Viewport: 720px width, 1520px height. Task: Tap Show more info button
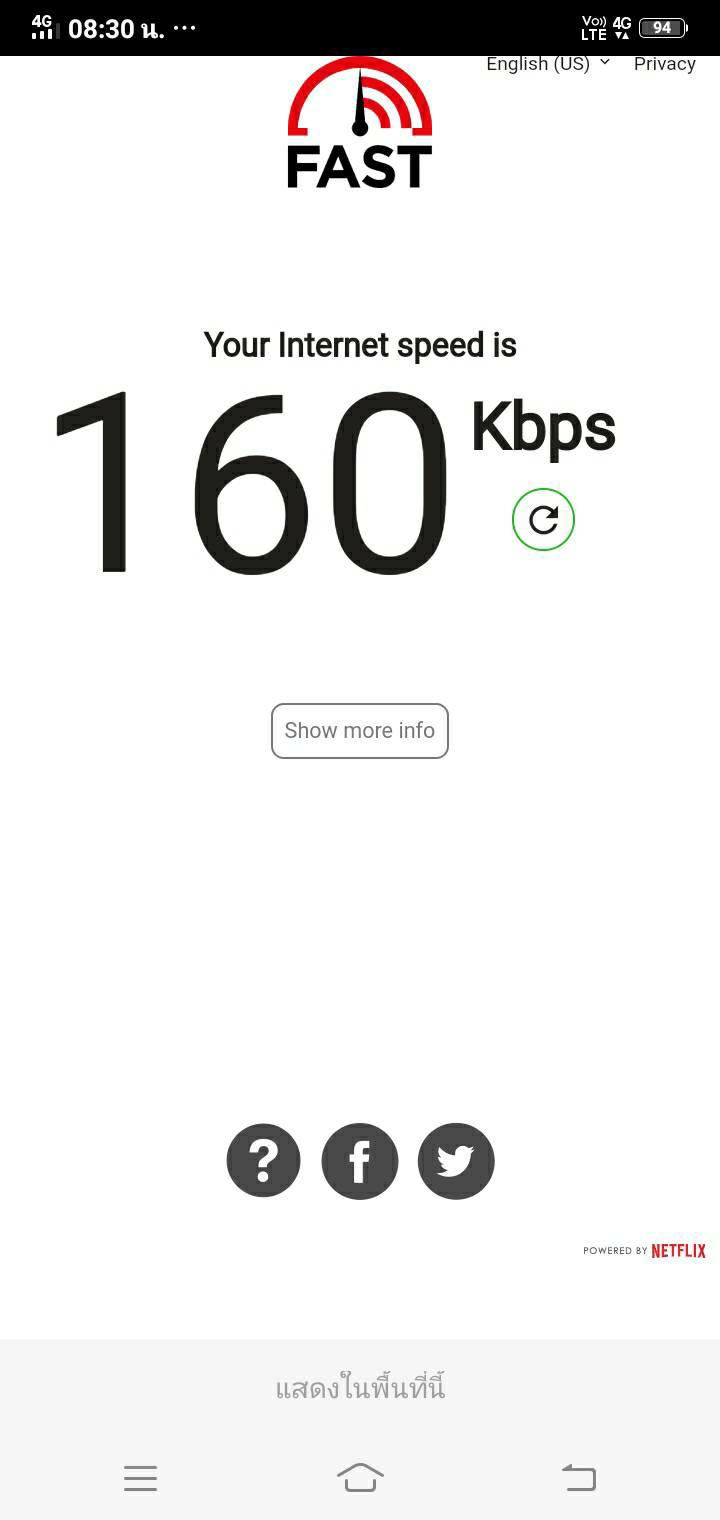point(360,731)
